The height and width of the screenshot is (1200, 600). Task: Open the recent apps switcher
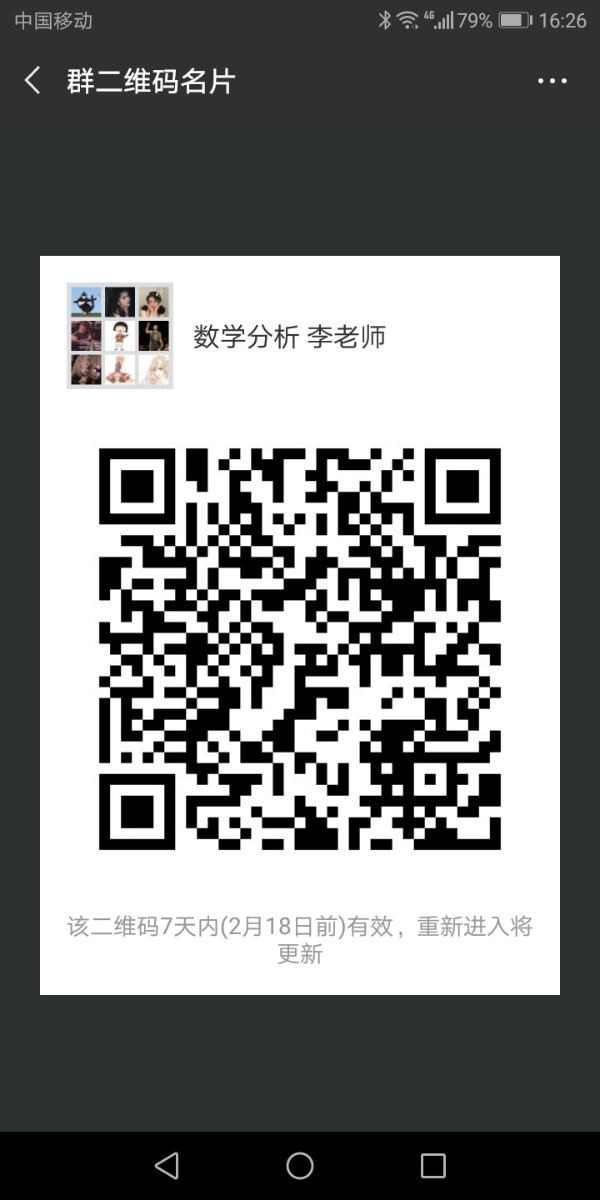point(433,1165)
